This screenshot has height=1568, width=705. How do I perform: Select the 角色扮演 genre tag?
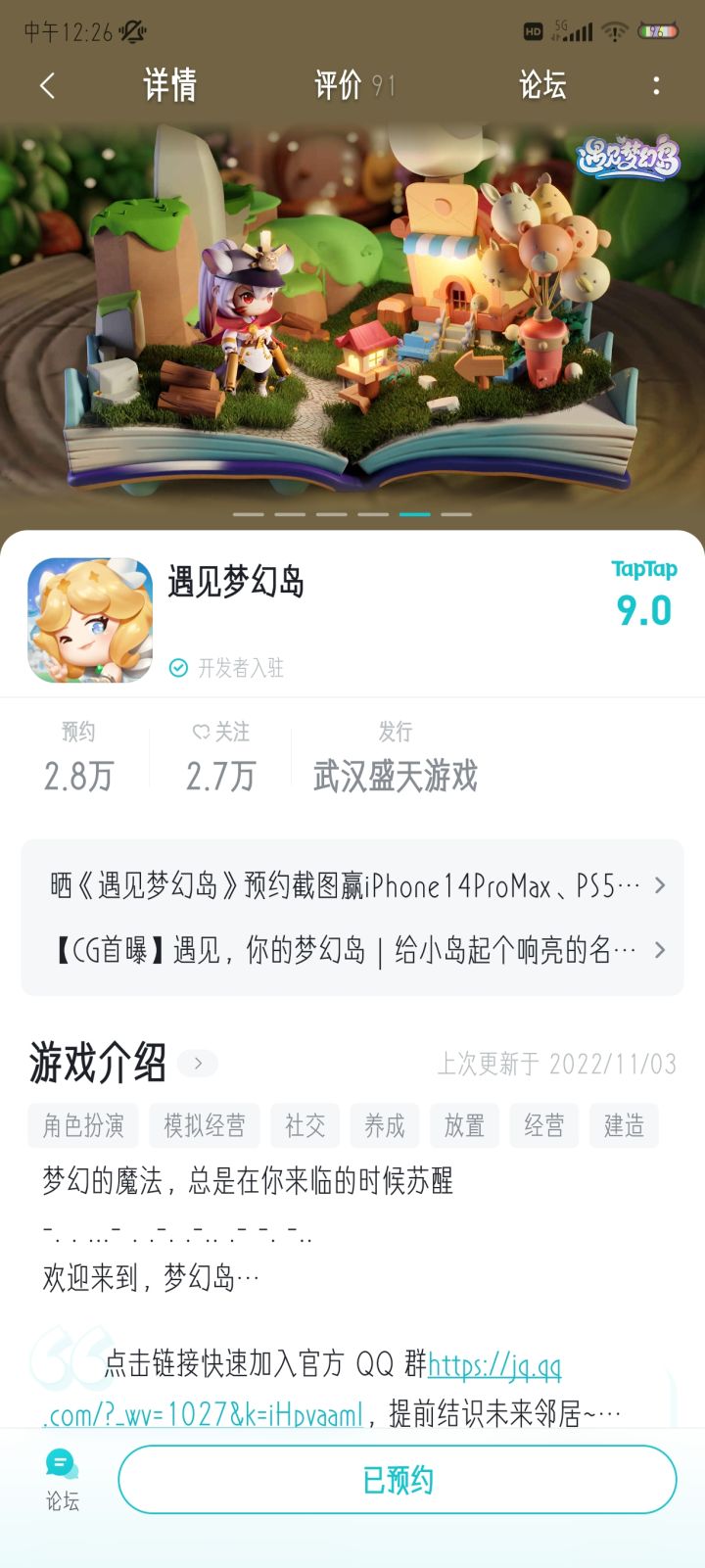(82, 1125)
